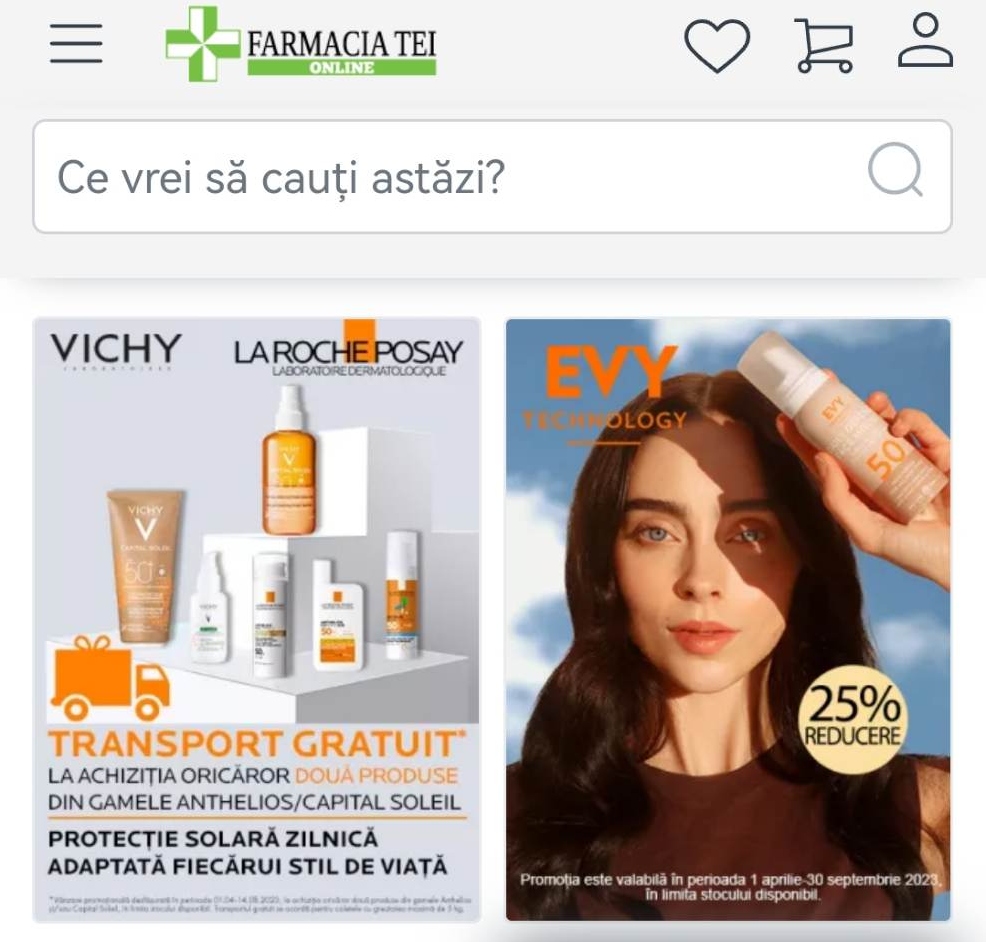The width and height of the screenshot is (986, 942).
Task: Open the Vichy La Roche-Posay transport gratuit banner
Action: (257, 619)
